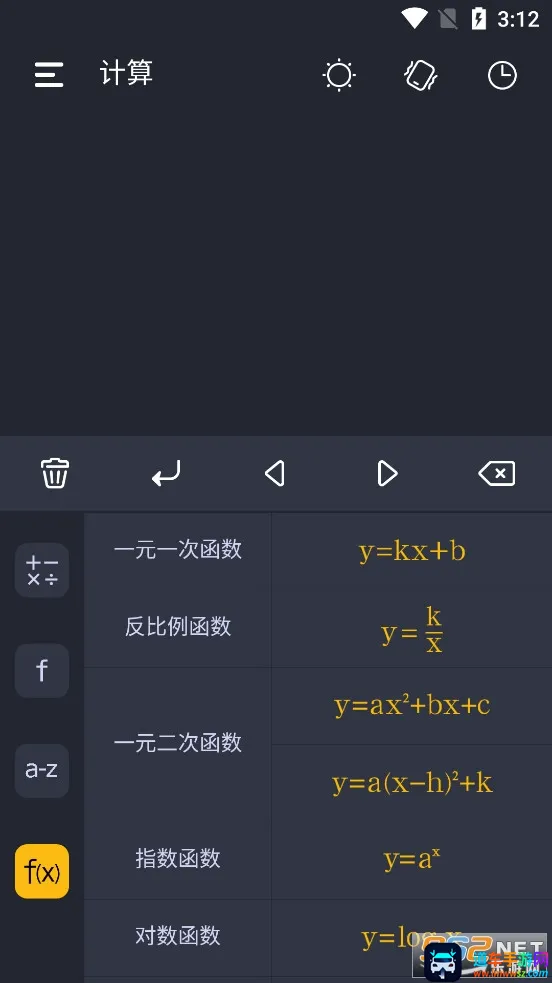Tap the screen rotation icon

point(420,75)
